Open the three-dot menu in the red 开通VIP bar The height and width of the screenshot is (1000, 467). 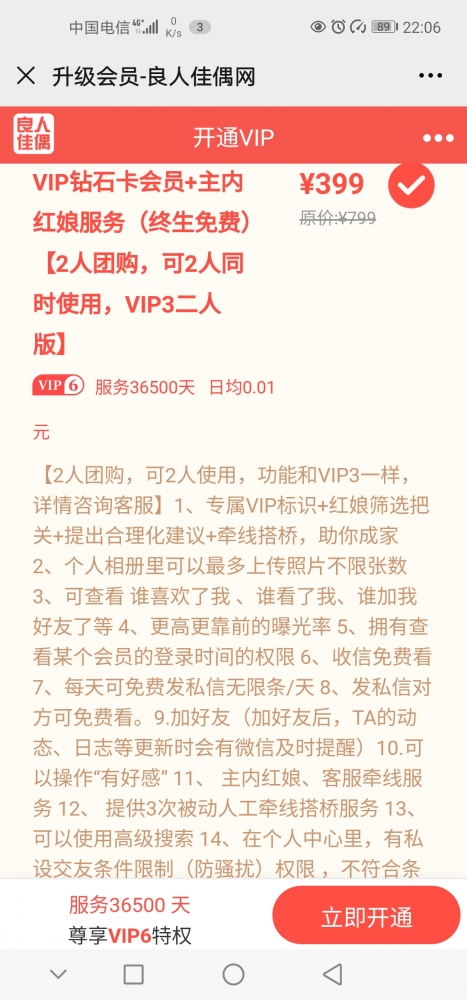coord(438,138)
